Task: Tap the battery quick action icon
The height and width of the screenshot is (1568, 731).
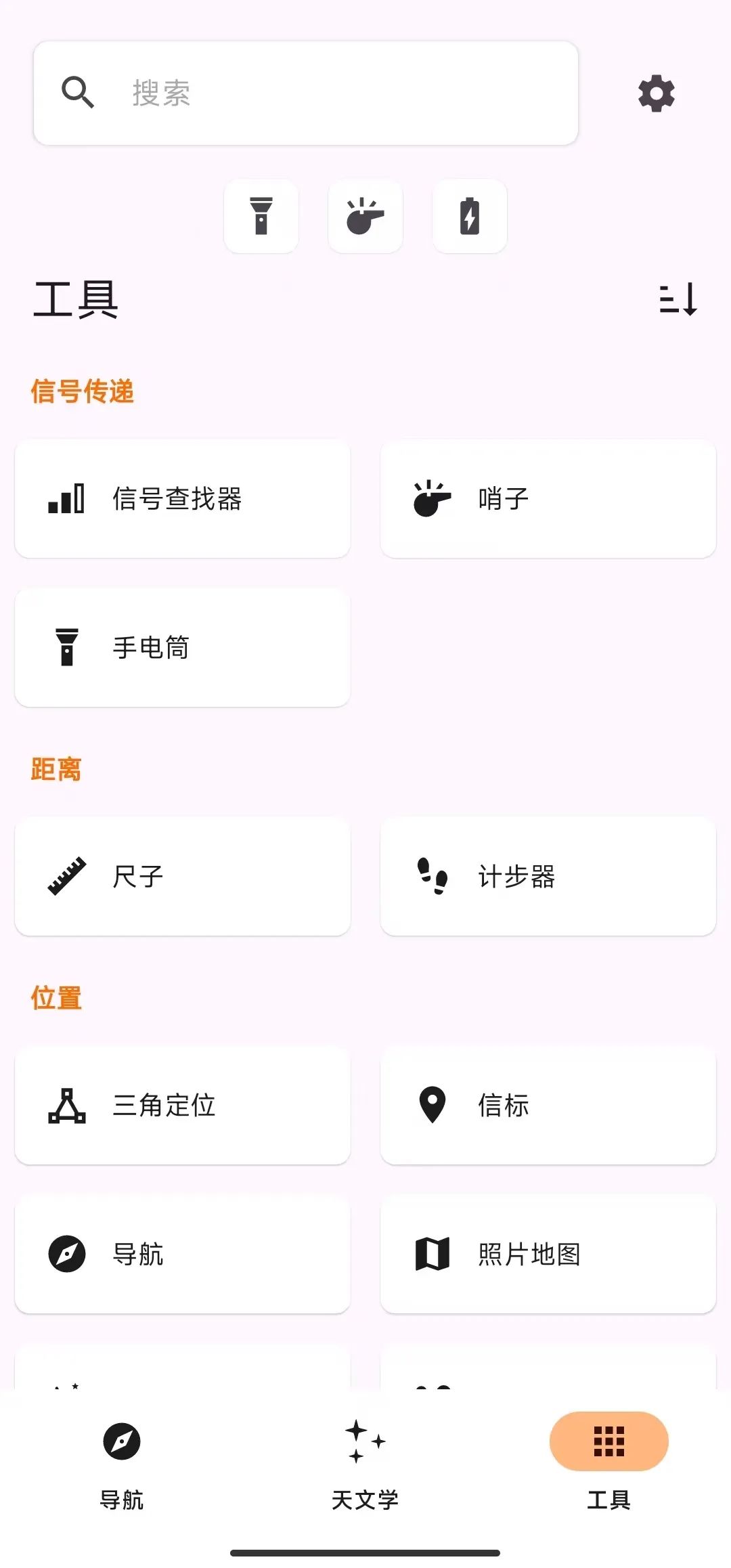Action: 470,217
